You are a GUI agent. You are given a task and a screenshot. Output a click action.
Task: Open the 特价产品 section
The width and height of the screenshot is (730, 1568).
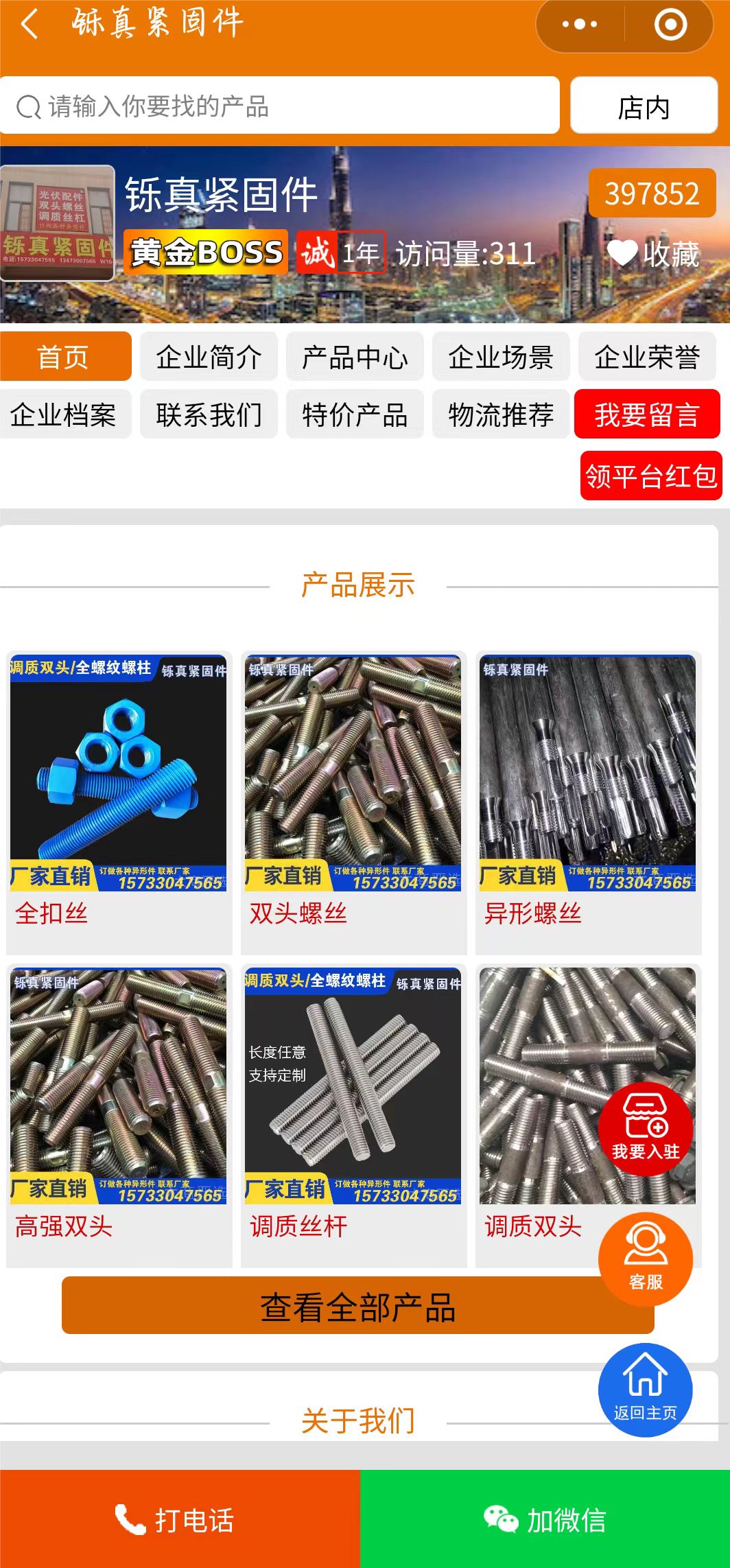(355, 414)
